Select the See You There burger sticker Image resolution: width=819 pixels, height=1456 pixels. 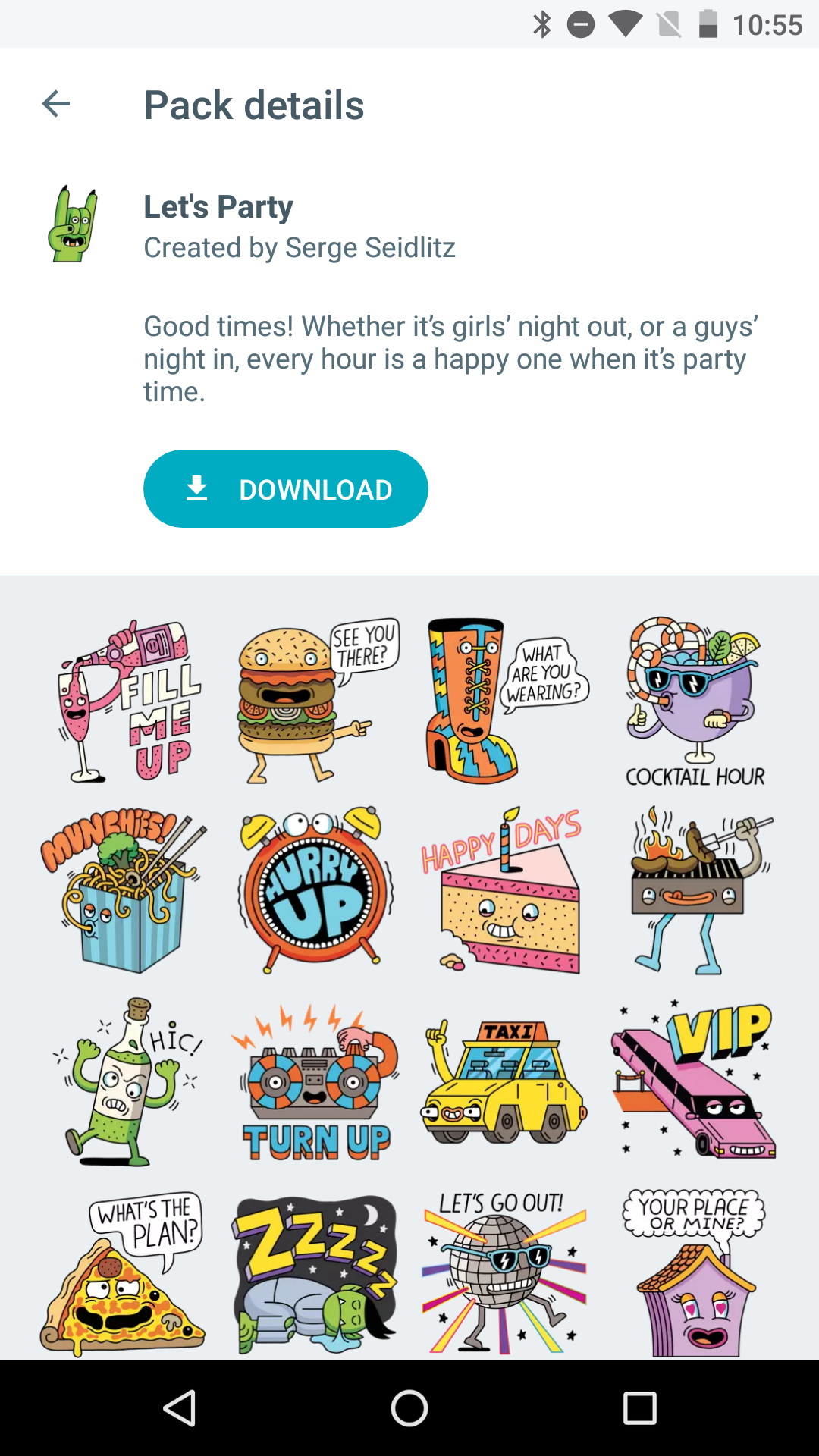(315, 701)
